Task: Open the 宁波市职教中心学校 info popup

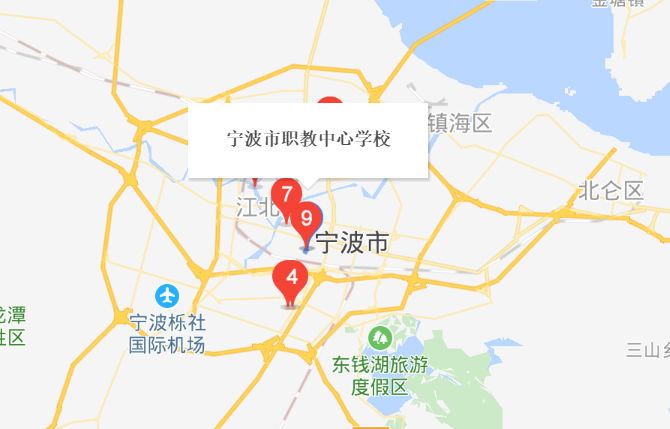Action: click(308, 140)
